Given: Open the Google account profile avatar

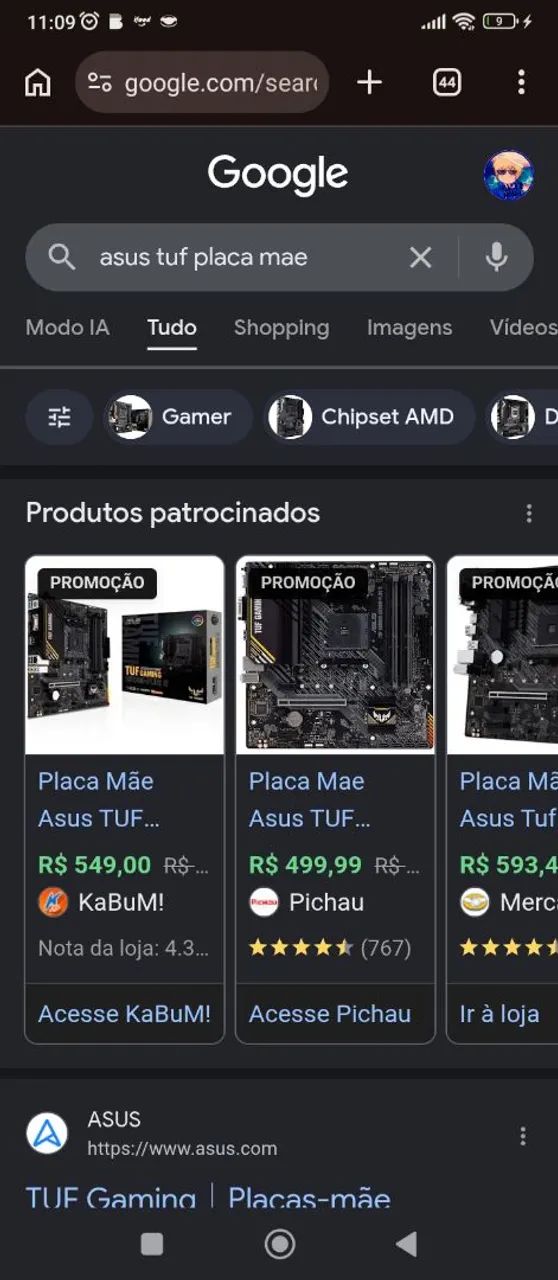Looking at the screenshot, I should (508, 176).
